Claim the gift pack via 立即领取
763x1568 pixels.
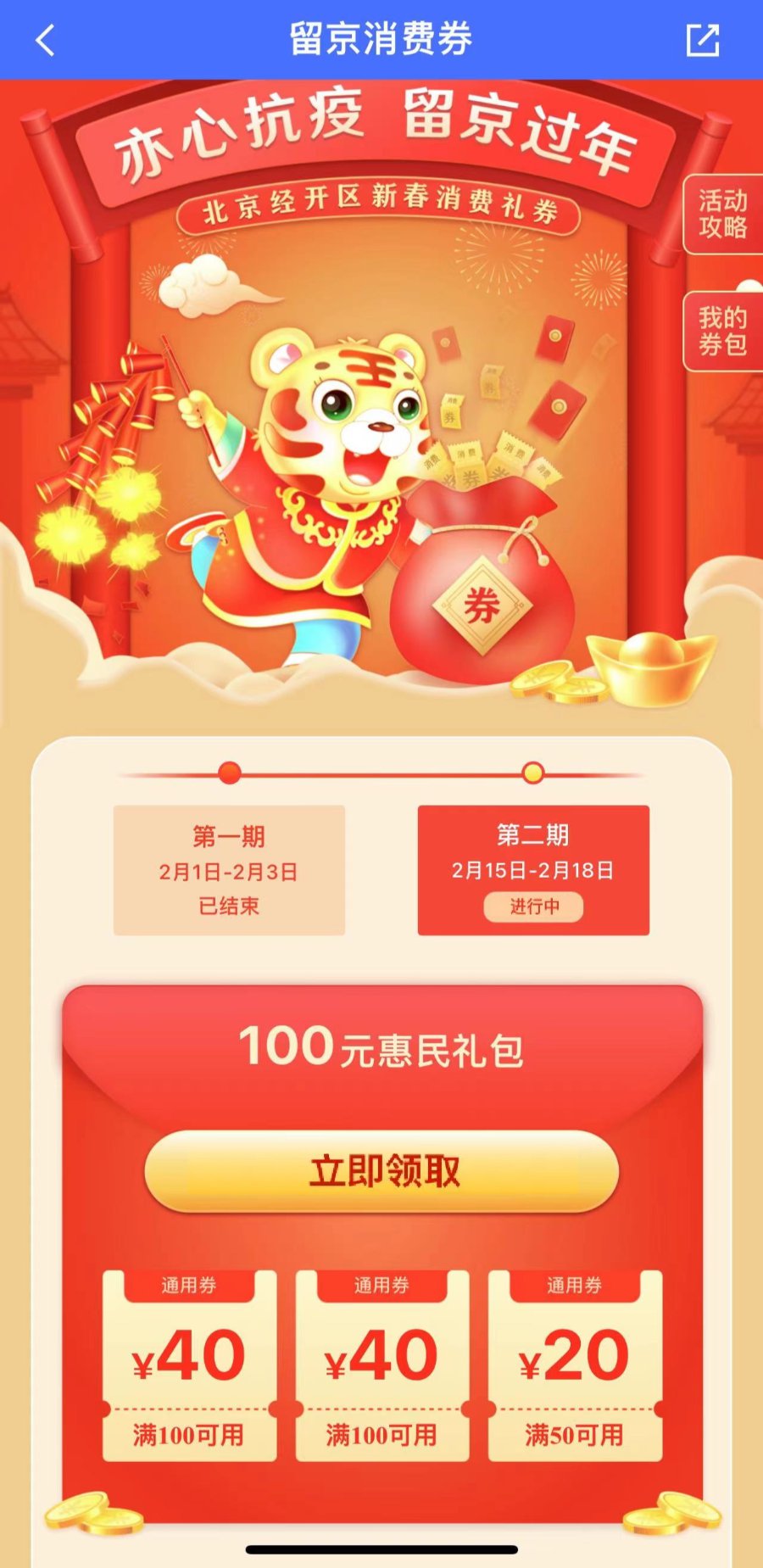(x=381, y=1171)
